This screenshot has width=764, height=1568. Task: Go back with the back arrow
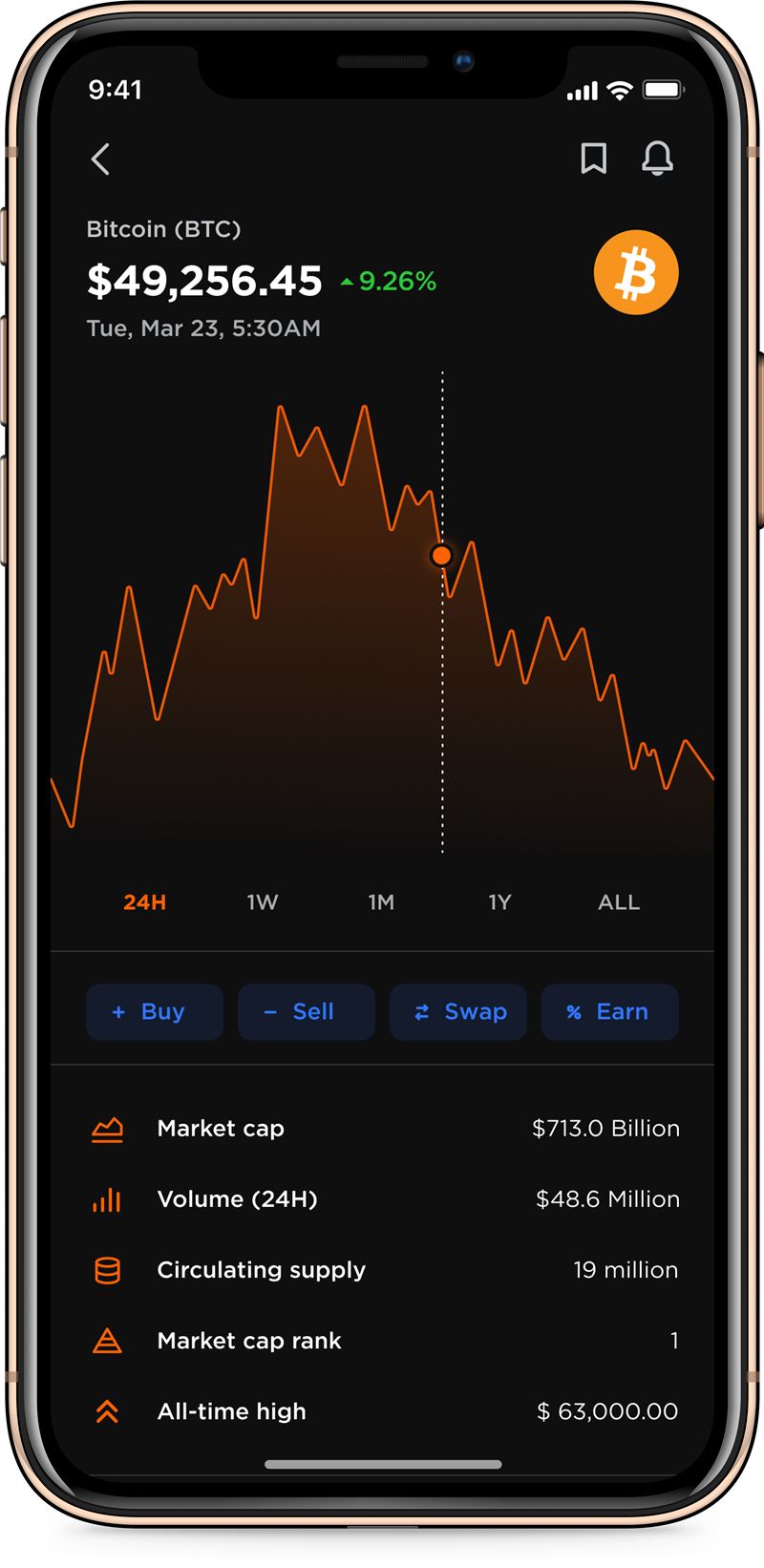tap(100, 159)
